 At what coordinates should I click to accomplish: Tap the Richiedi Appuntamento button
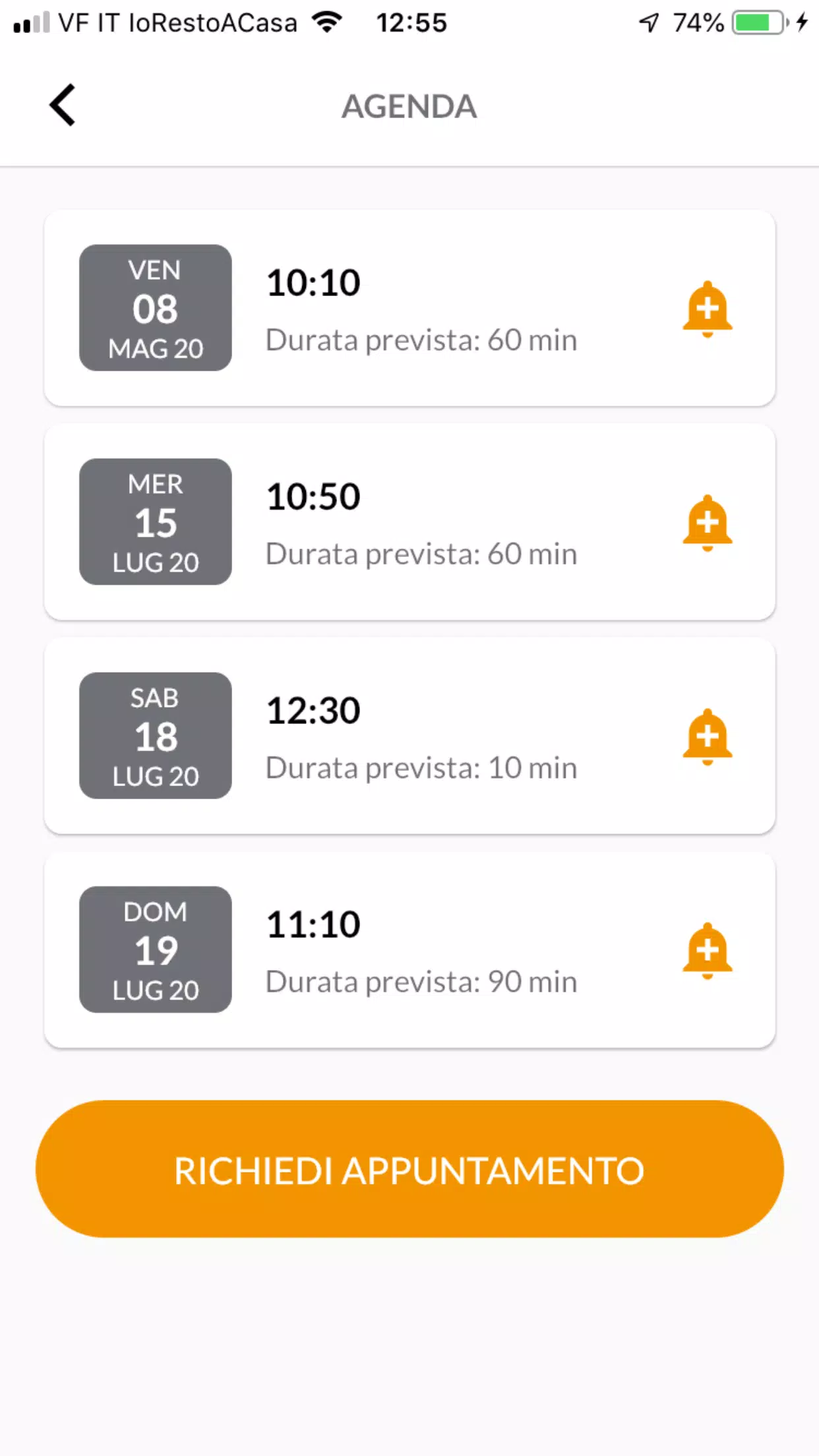409,1168
